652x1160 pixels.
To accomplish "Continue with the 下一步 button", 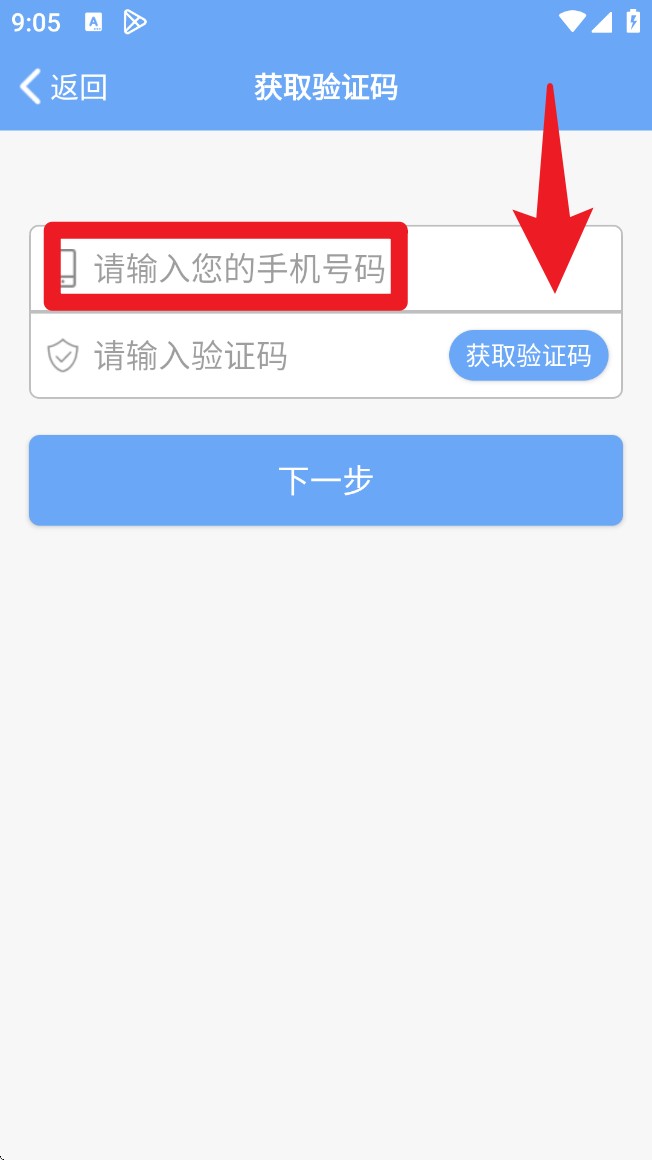I will [x=326, y=480].
